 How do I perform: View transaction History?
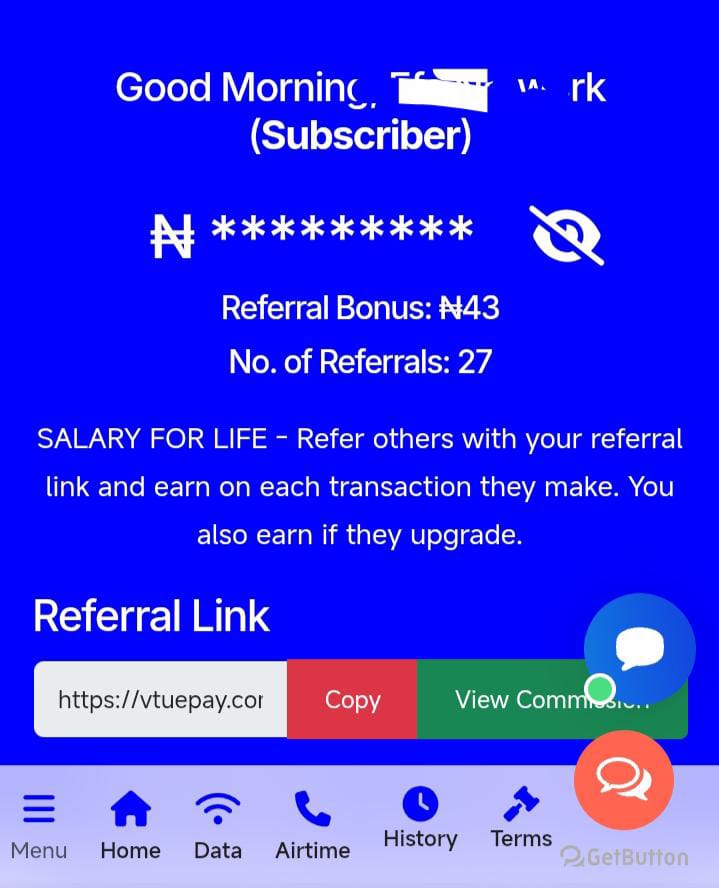(420, 818)
